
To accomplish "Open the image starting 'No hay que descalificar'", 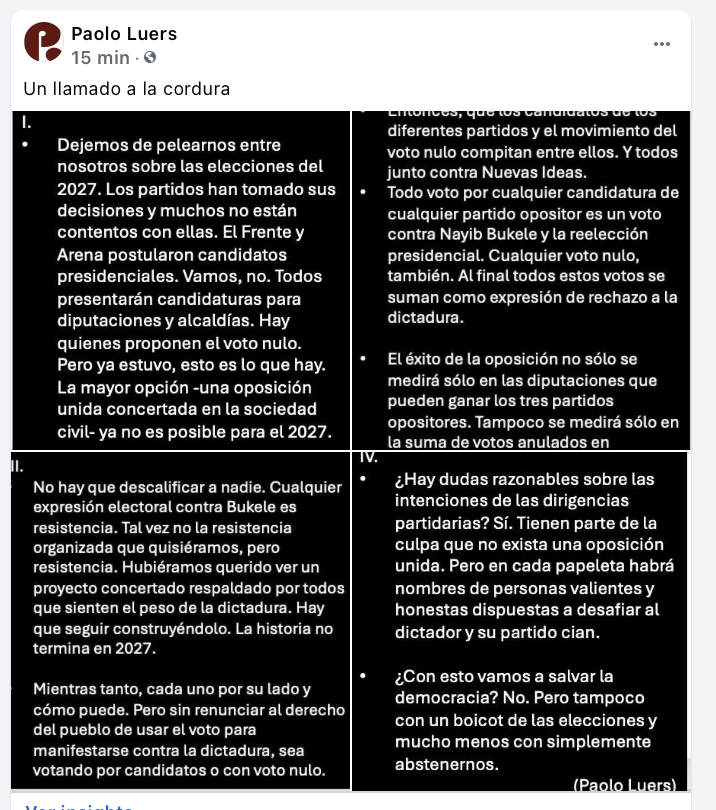I will (x=181, y=620).
